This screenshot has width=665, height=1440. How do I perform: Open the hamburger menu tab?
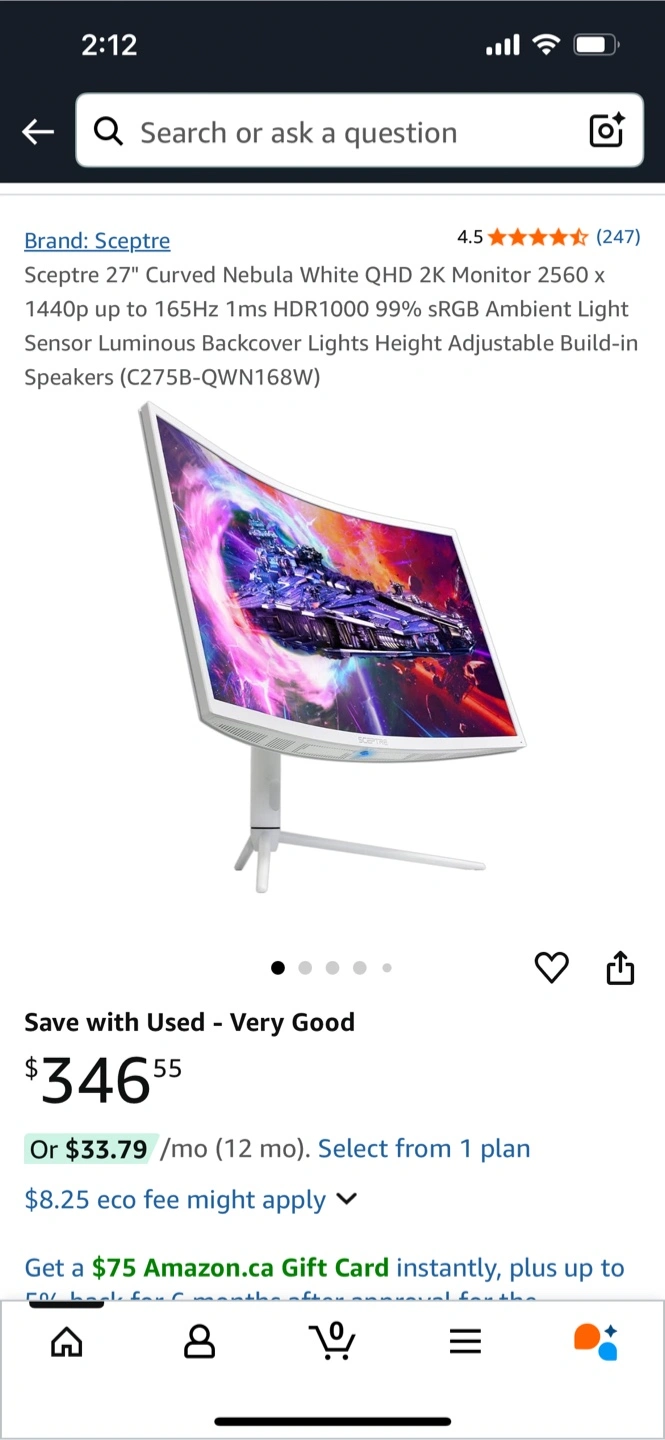tap(465, 1341)
